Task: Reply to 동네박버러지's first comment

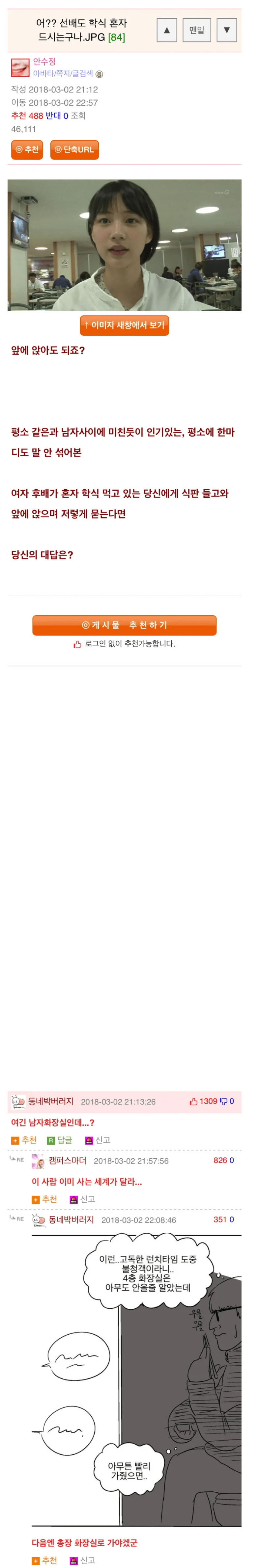Action: point(60,1140)
